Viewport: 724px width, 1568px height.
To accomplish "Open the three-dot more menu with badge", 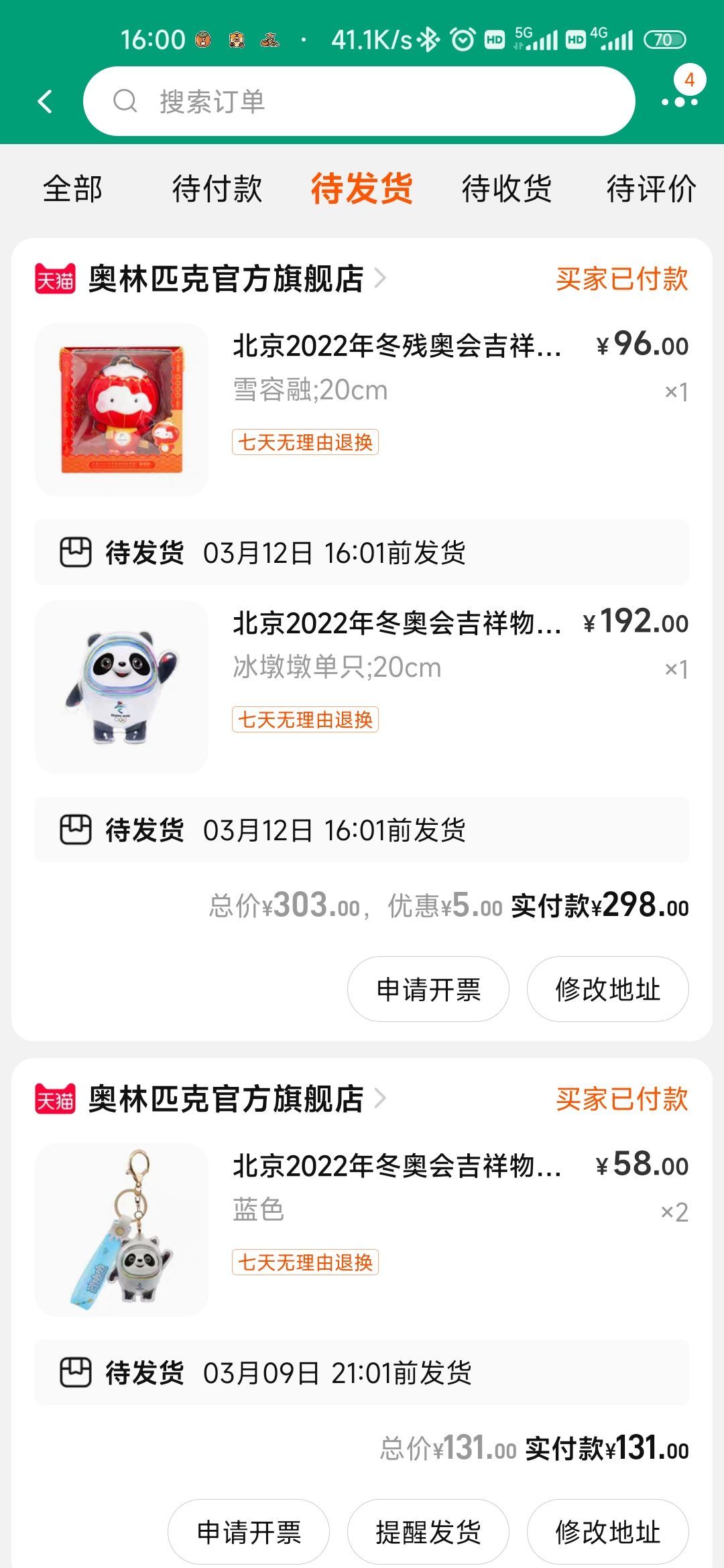I will coord(679,102).
